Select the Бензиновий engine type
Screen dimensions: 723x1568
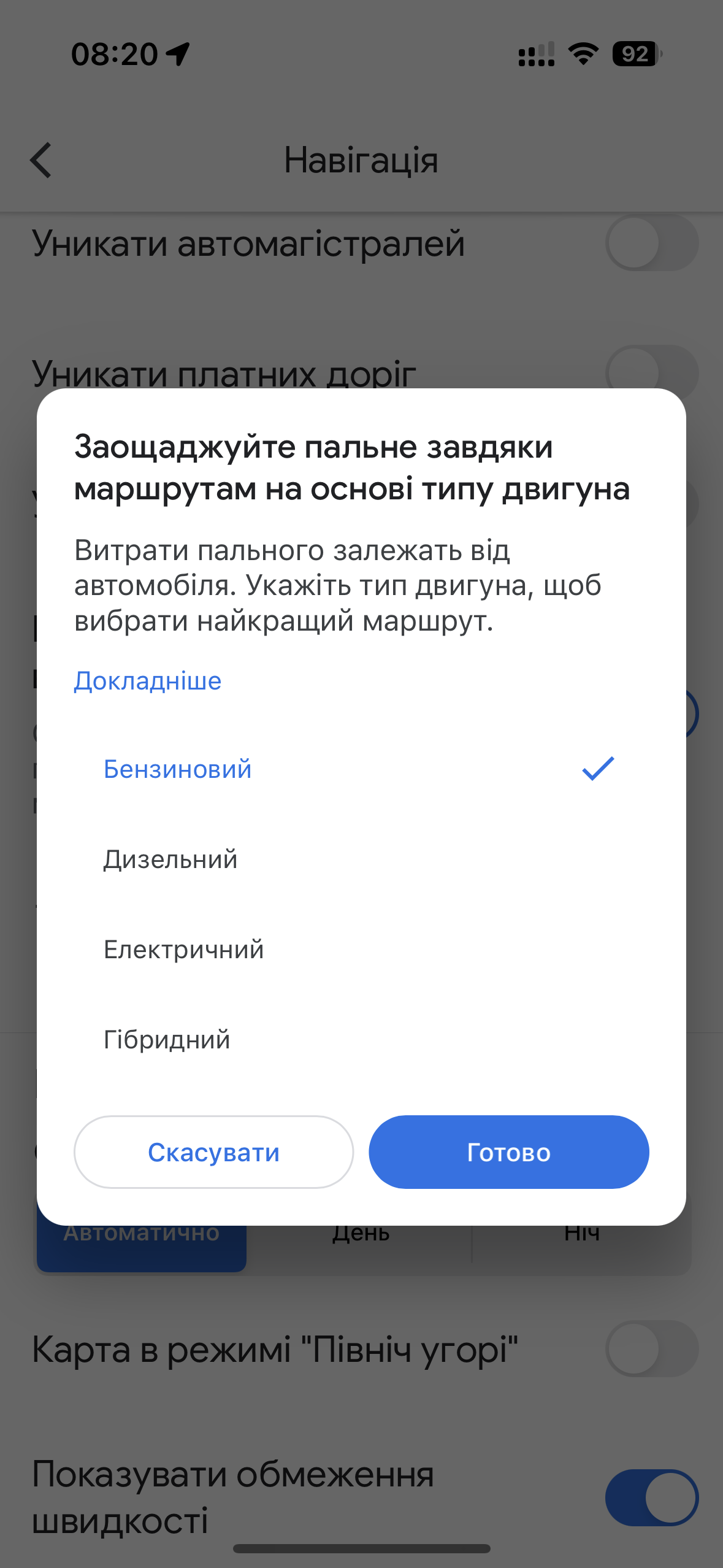[x=361, y=769]
